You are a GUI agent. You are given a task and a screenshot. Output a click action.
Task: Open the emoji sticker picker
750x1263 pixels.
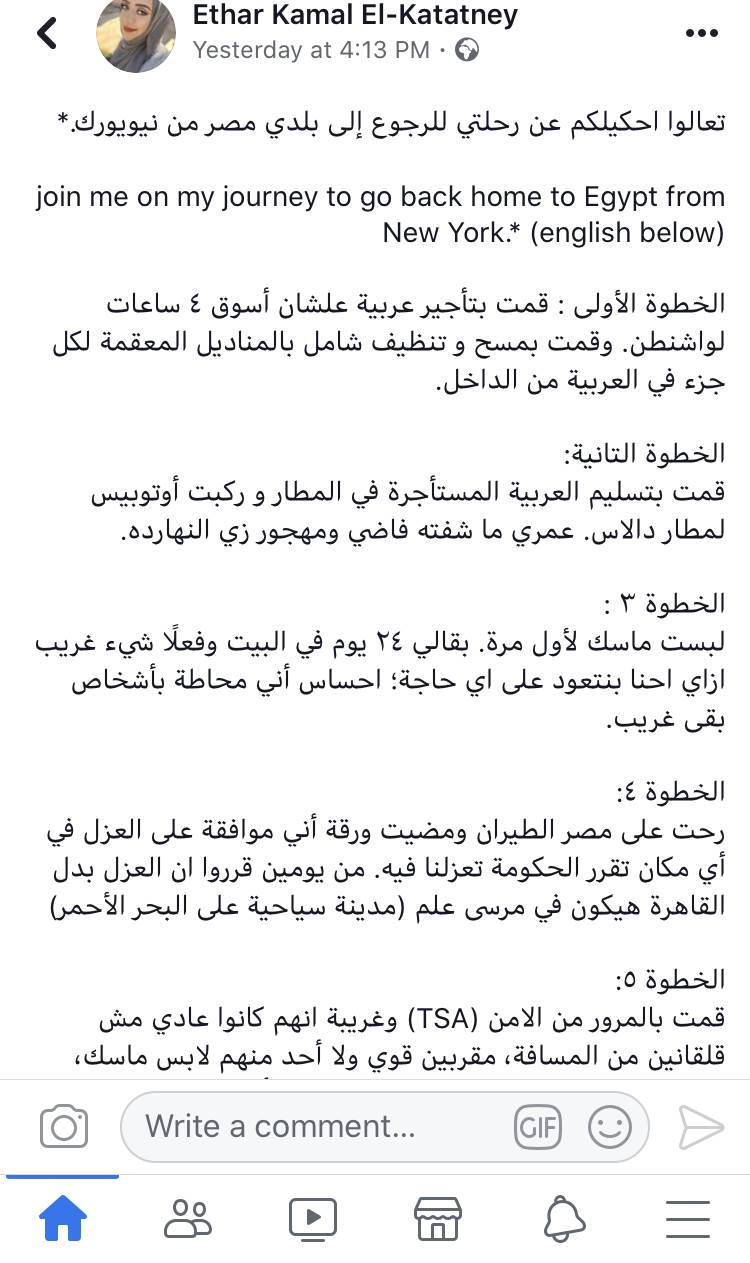tap(609, 1127)
